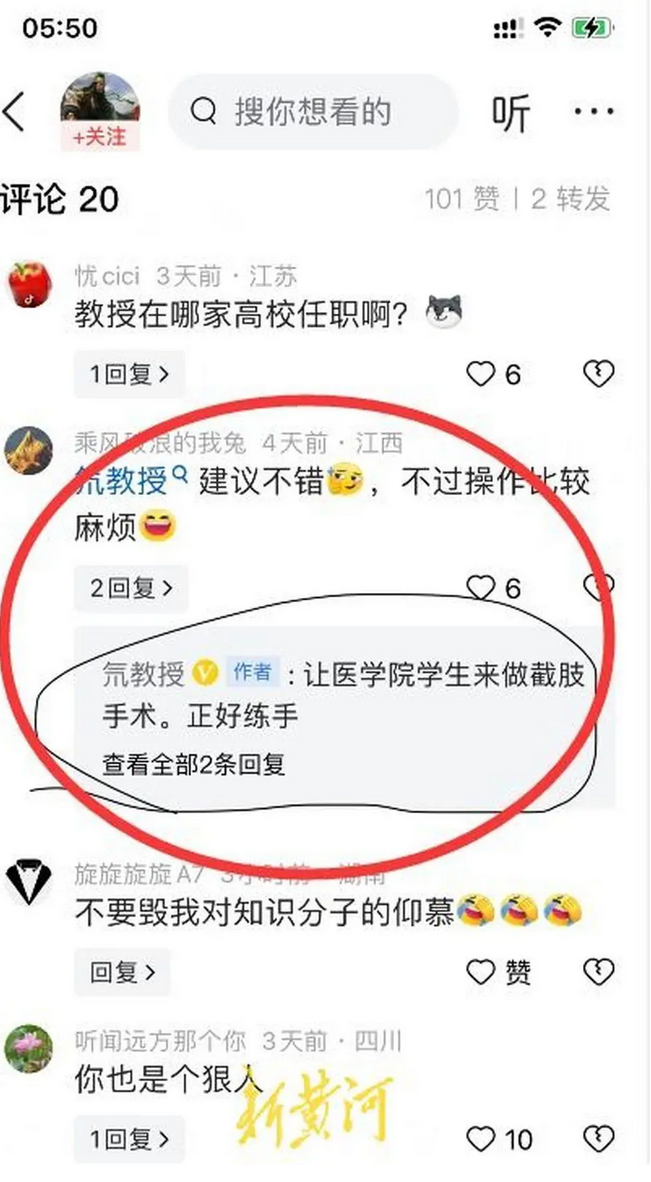This screenshot has width=651, height=1182.
Task: Like 乘风破浪的我兔's comment
Action: coord(495,588)
